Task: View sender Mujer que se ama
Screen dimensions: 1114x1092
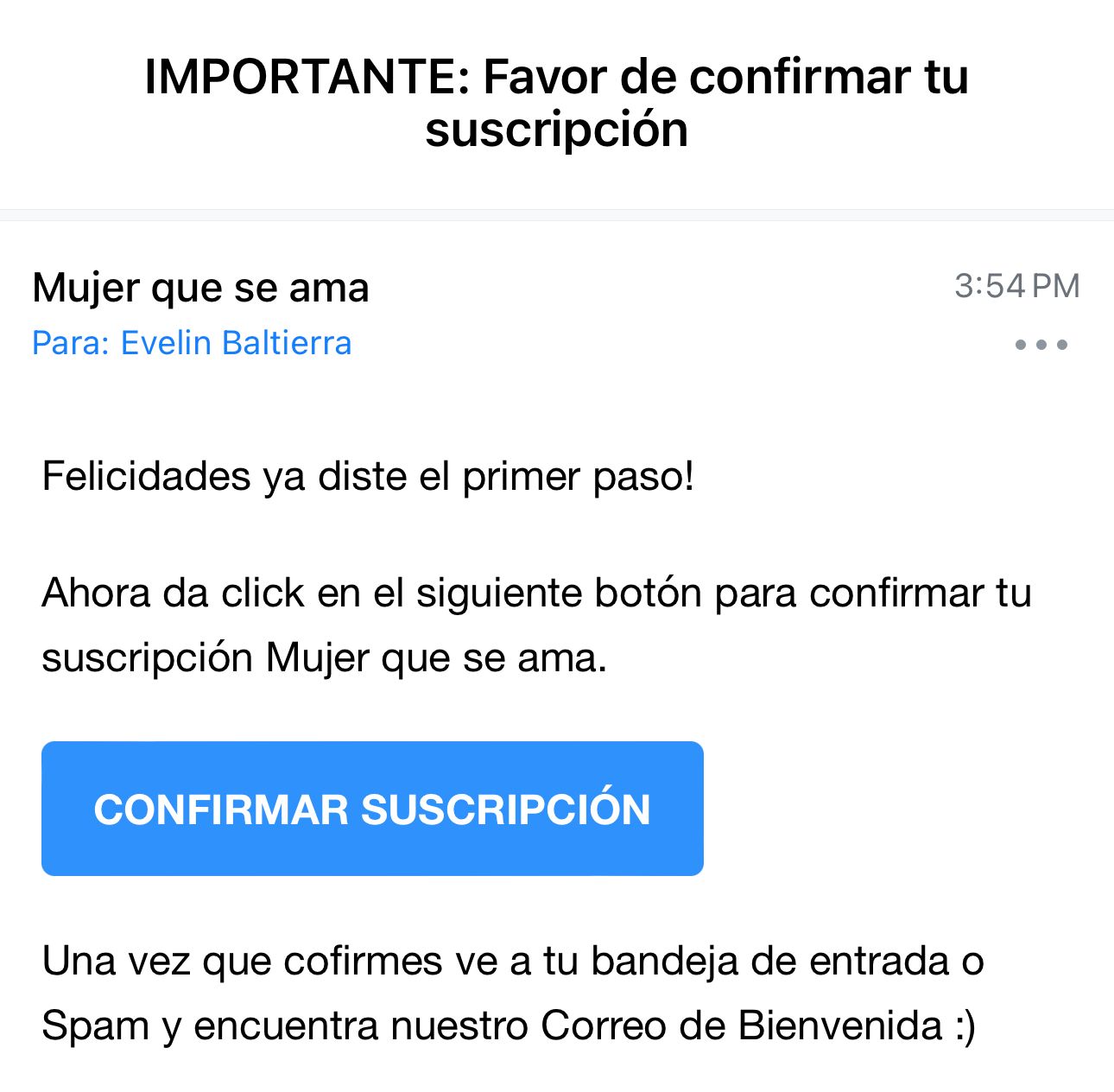Action: tap(200, 288)
